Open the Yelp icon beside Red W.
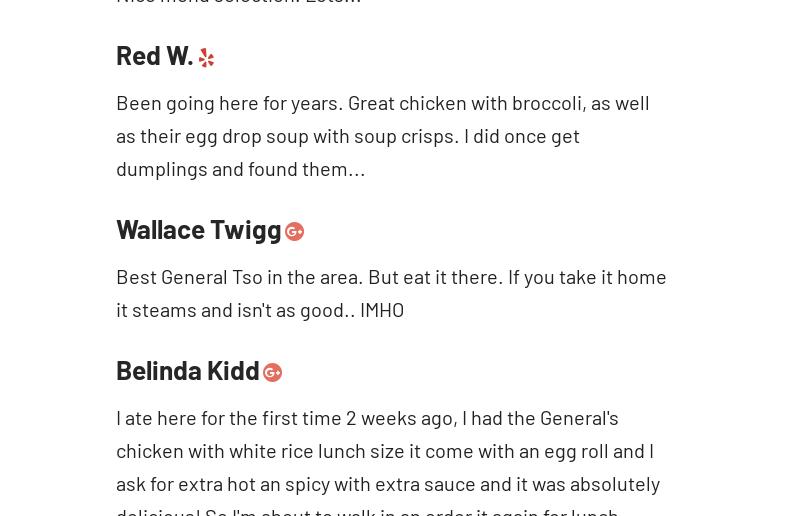This screenshot has height=516, width=785. click(206, 58)
